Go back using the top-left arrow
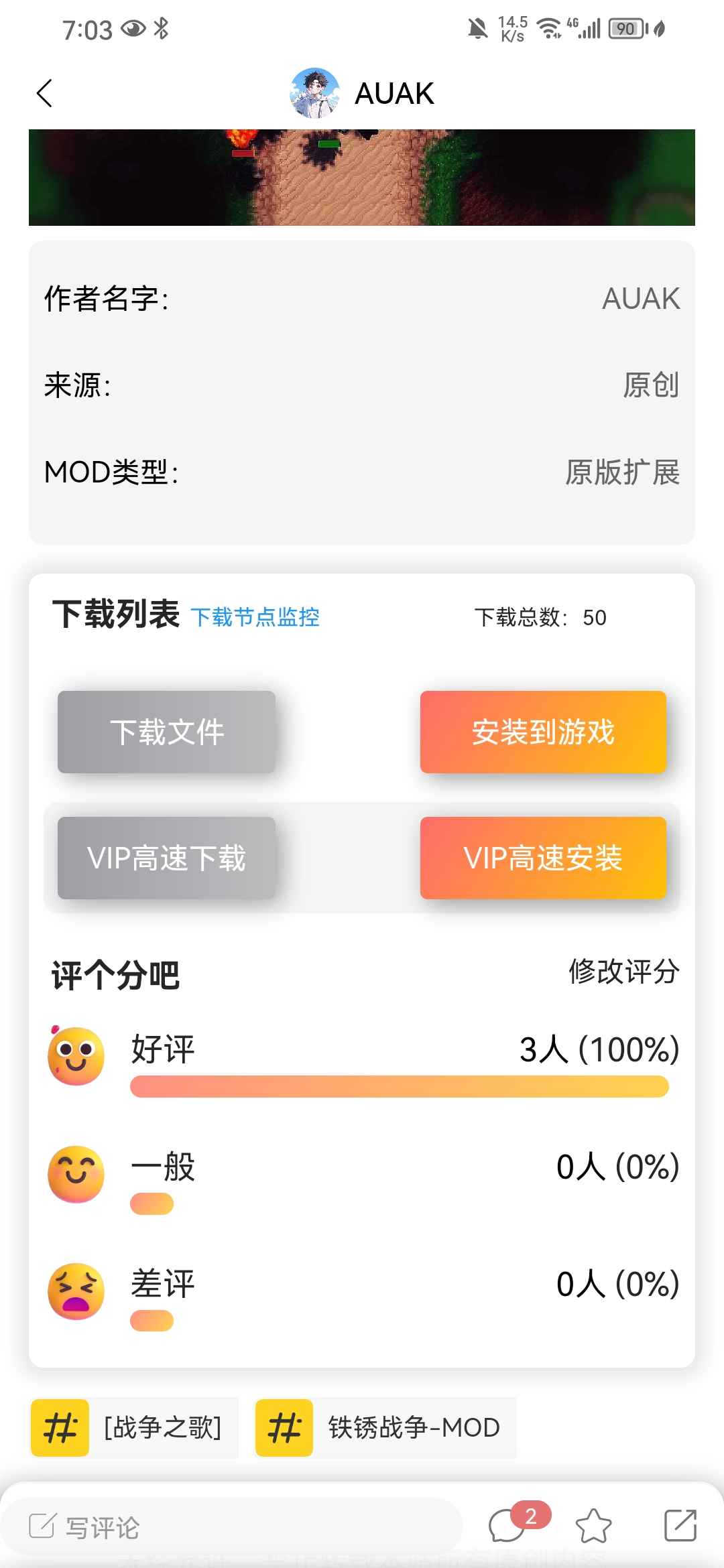This screenshot has height=1568, width=724. pos(44,93)
